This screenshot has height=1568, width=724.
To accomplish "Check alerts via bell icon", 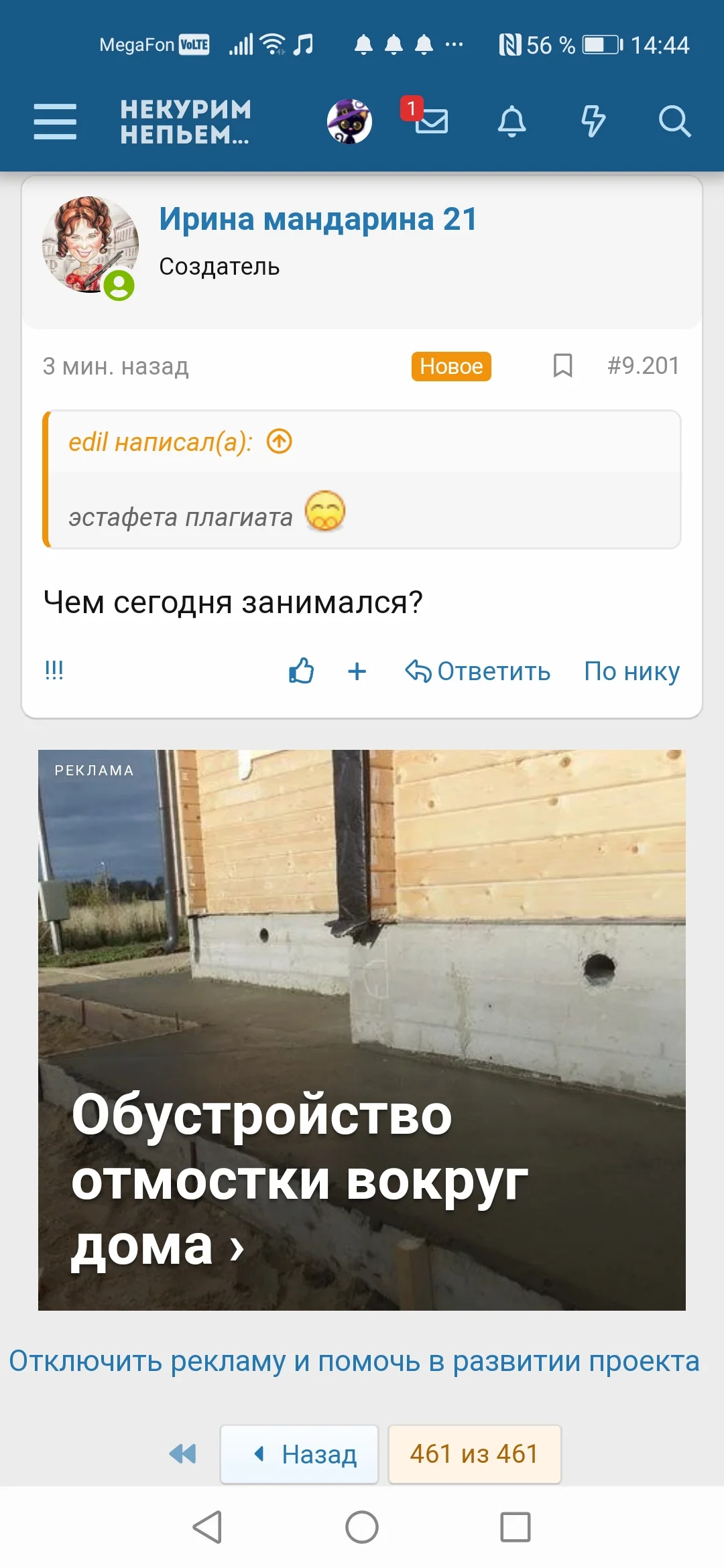I will tap(513, 122).
